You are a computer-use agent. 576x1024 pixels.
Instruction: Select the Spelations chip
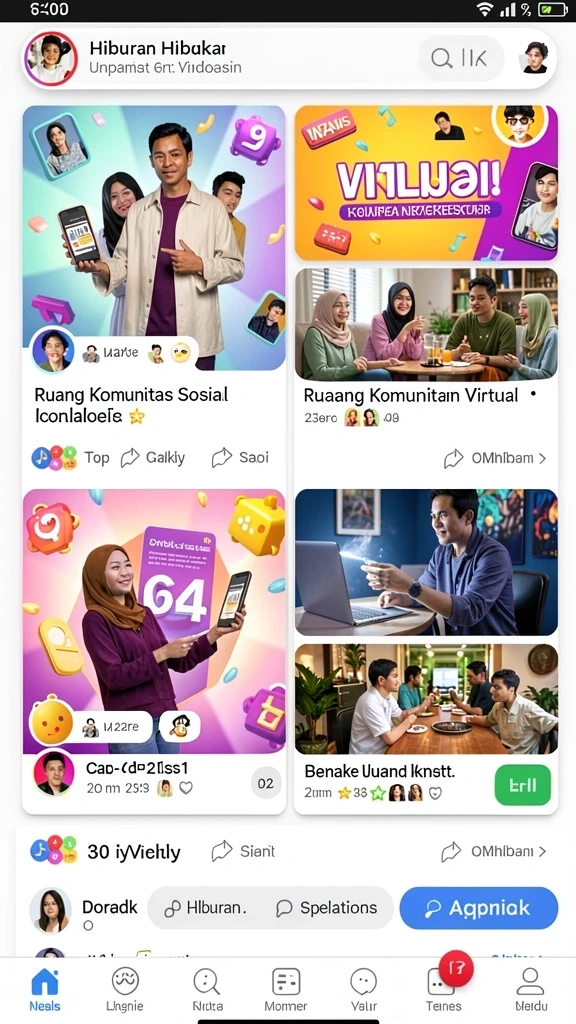(x=327, y=908)
